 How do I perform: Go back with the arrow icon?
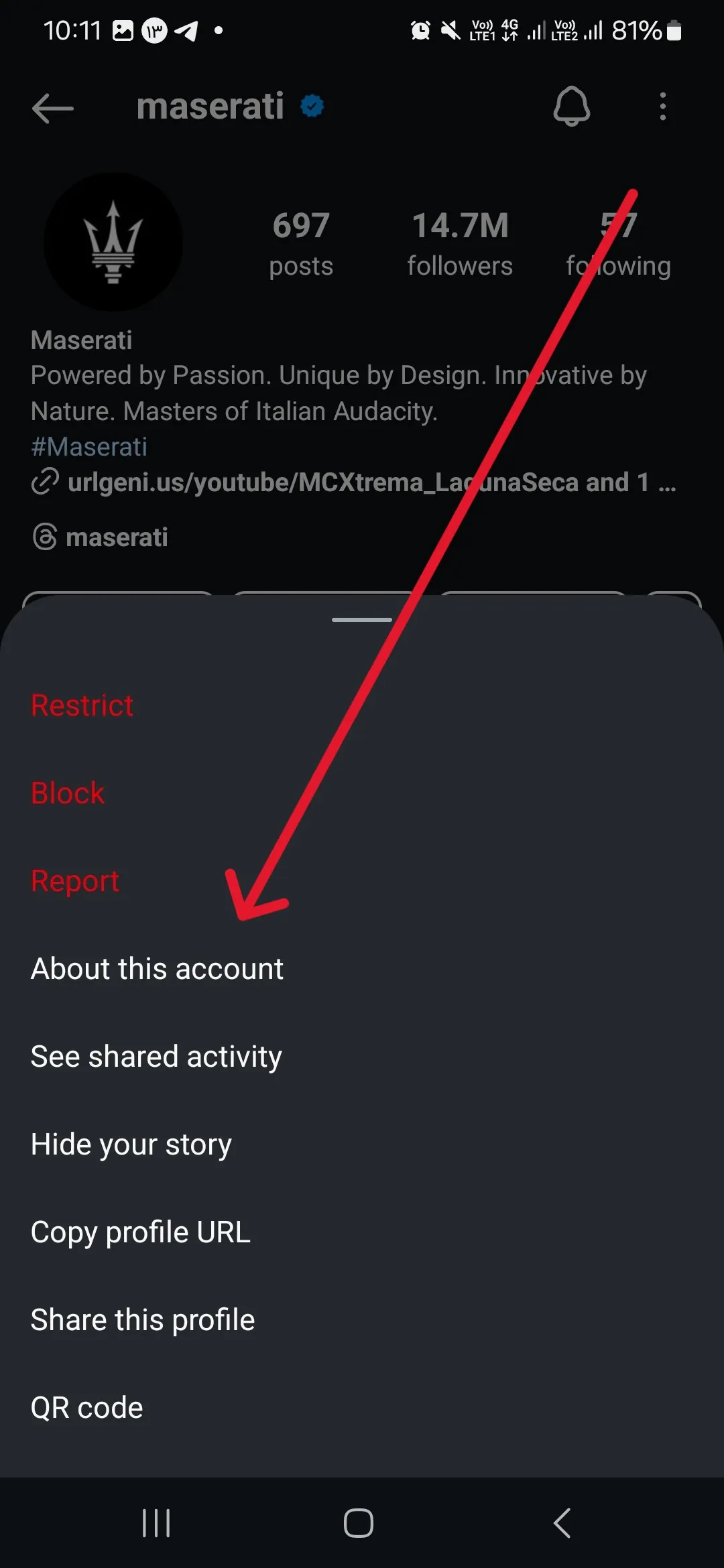click(52, 108)
